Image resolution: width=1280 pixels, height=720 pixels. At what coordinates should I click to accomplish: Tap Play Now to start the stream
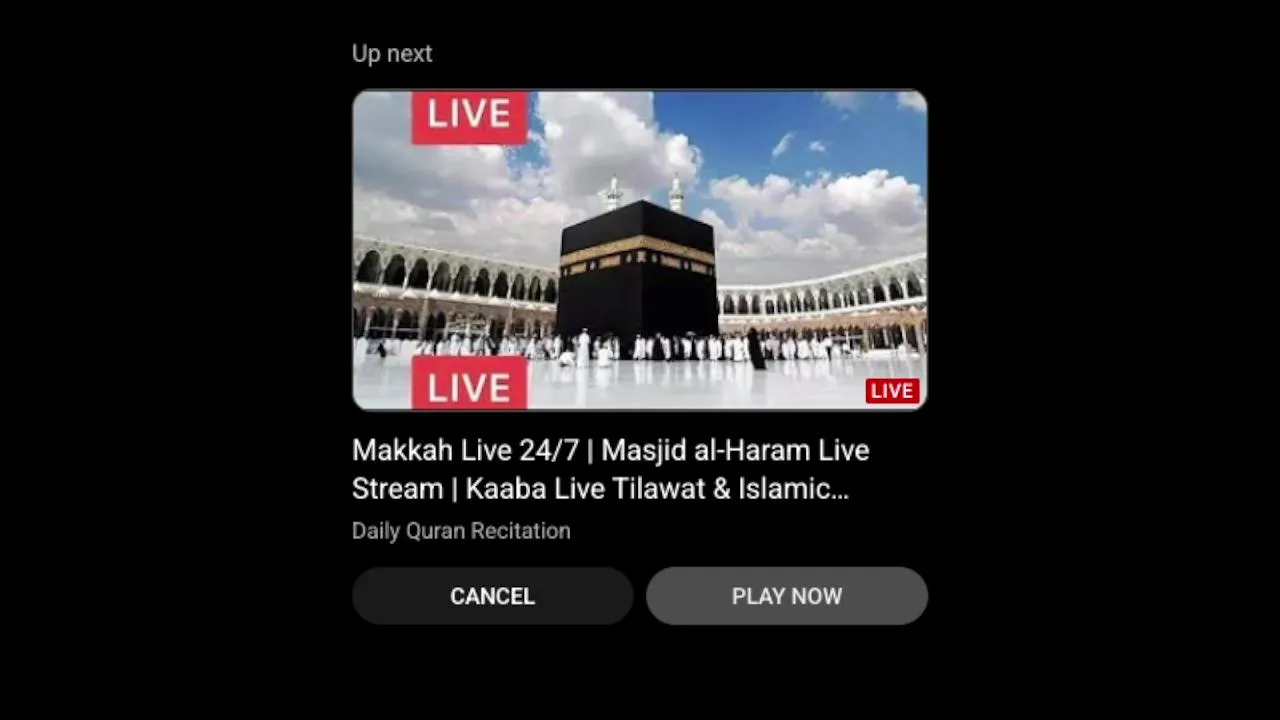point(787,596)
